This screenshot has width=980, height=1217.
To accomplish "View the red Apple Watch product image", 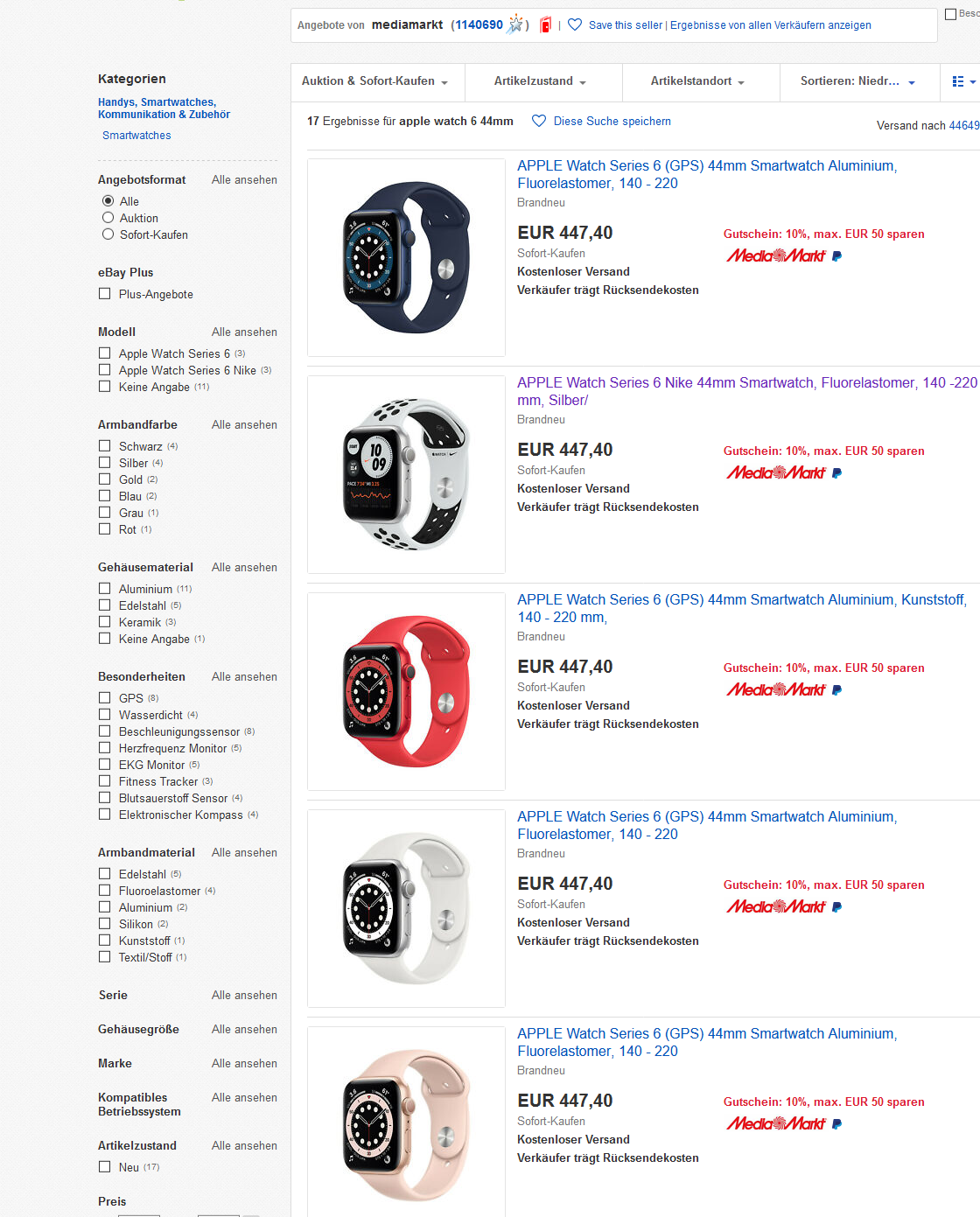I will point(406,691).
